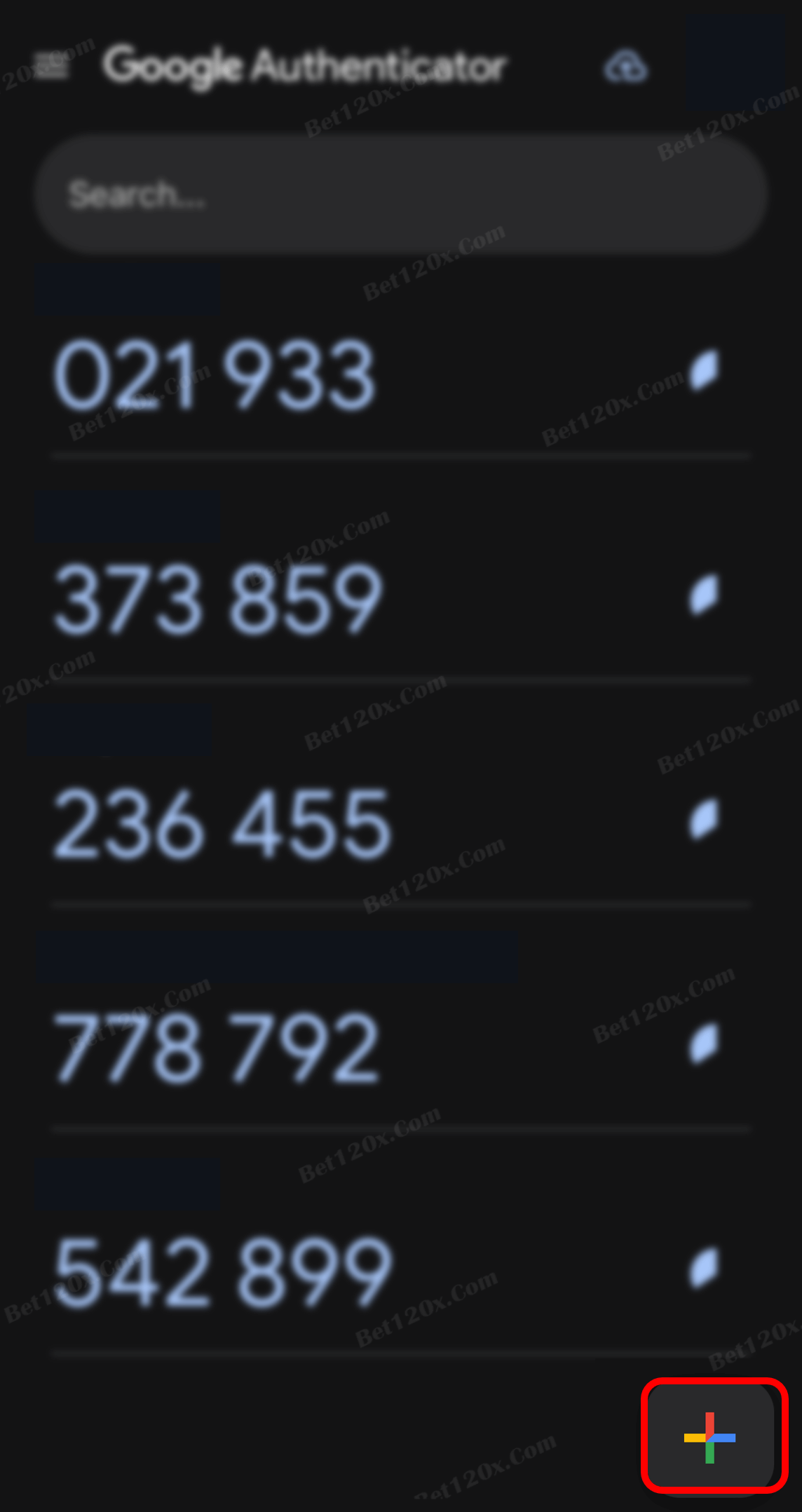The image size is (802, 1512).
Task: Add a new code with plus button
Action: (710, 1438)
